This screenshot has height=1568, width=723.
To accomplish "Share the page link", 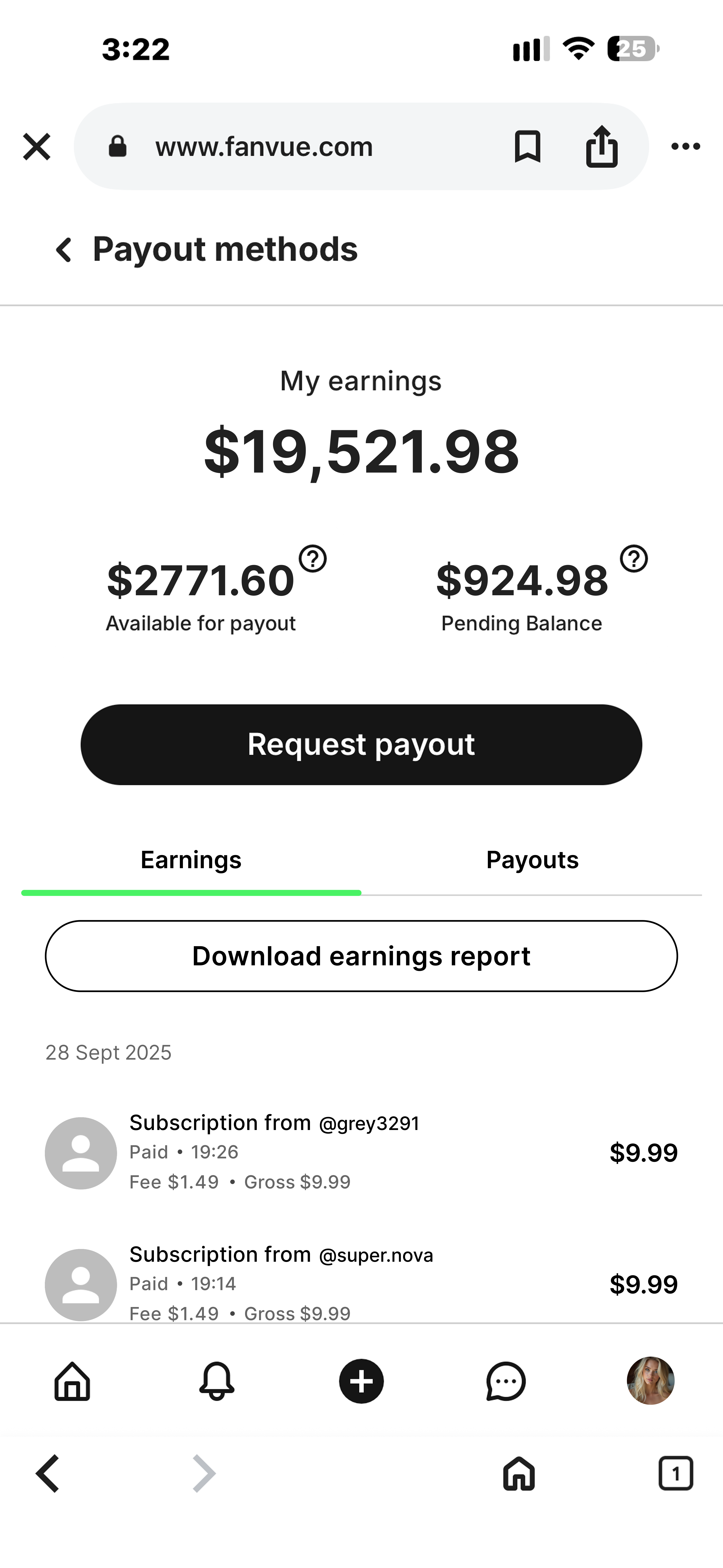I will 601,147.
